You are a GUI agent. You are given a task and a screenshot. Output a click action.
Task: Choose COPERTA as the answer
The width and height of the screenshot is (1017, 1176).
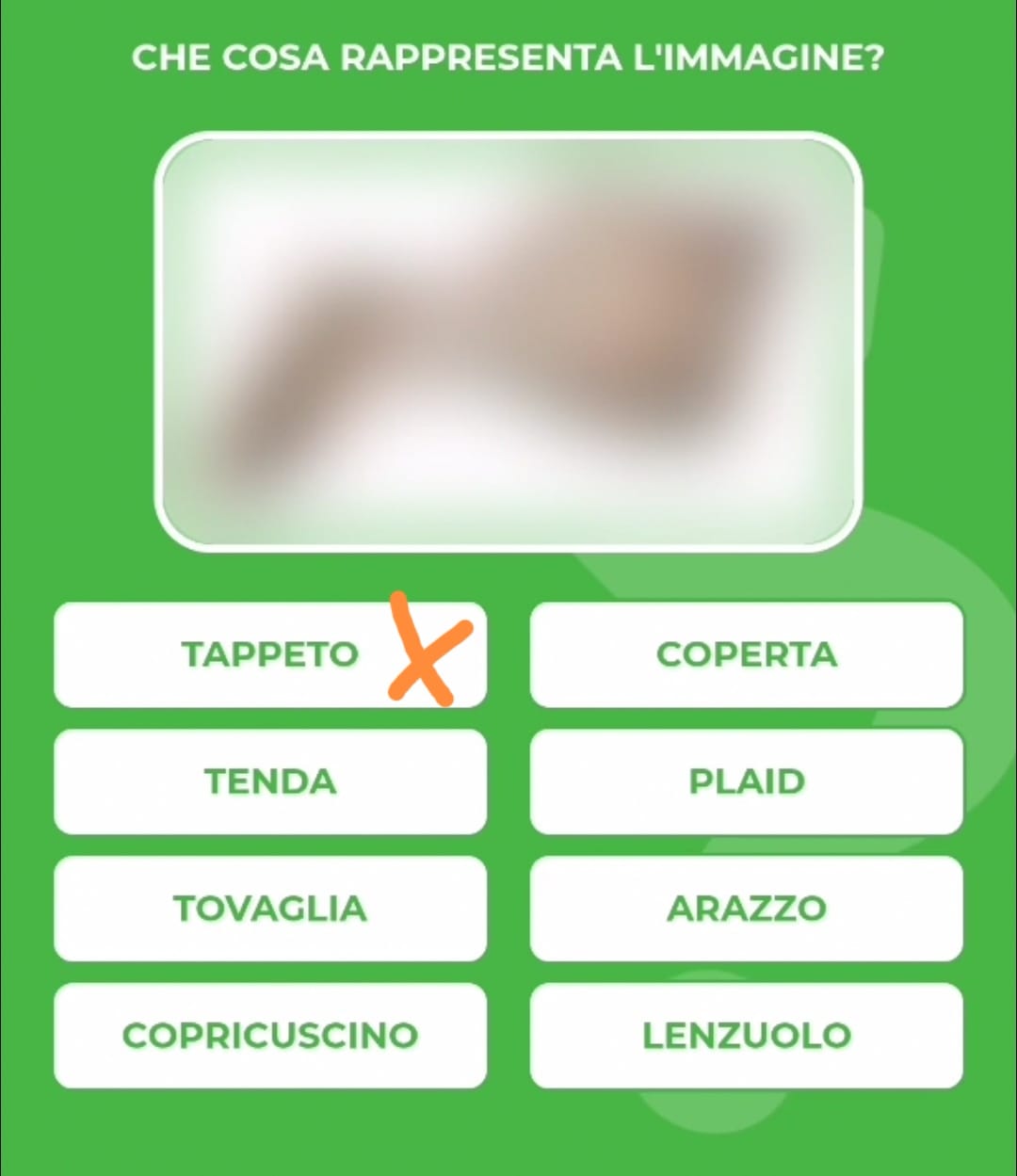747,654
